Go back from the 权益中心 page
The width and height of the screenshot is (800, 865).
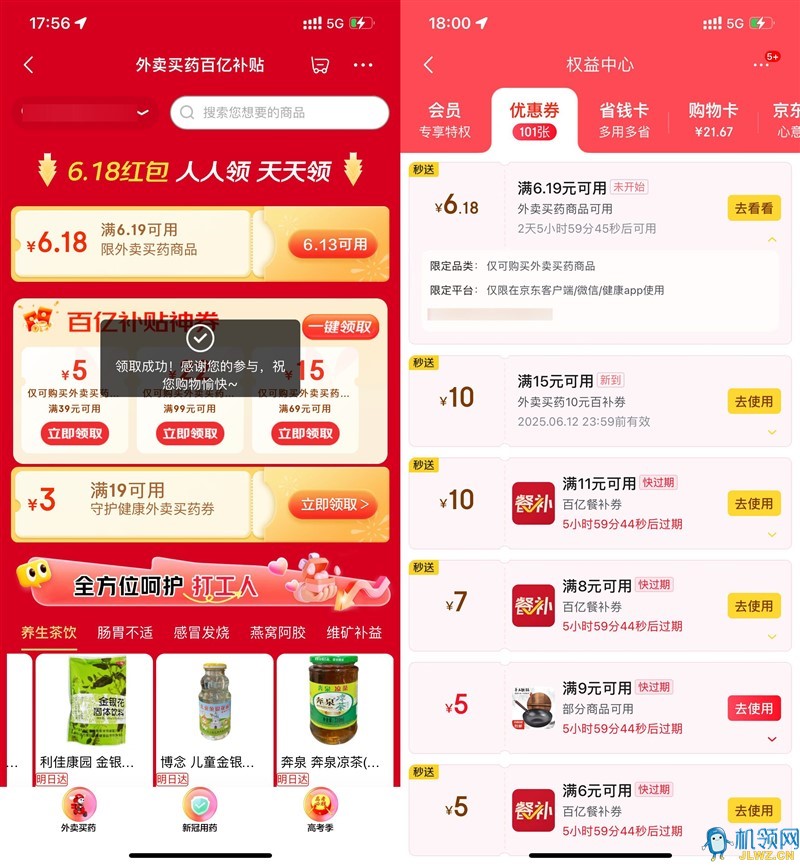coord(428,65)
